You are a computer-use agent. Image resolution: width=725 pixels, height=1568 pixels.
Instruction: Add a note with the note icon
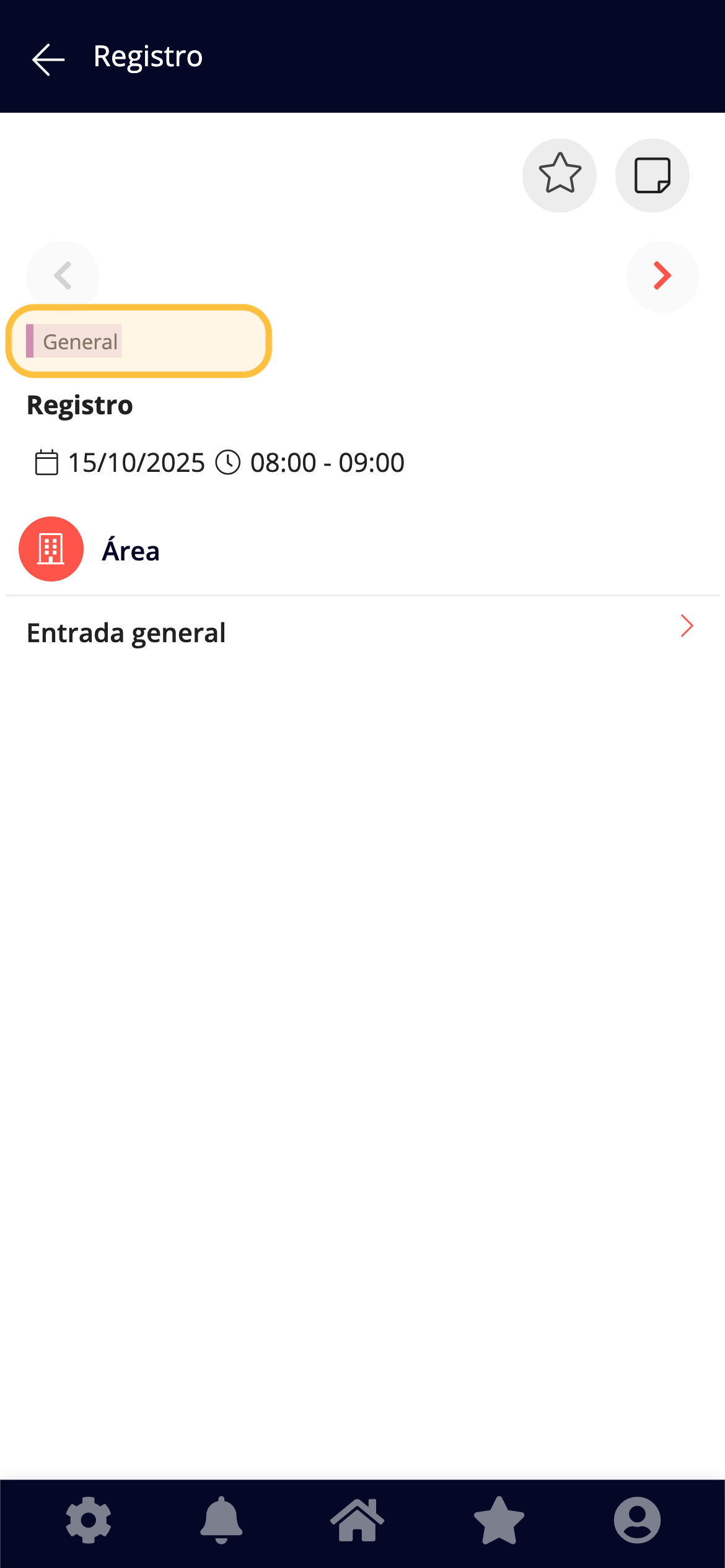coord(652,175)
